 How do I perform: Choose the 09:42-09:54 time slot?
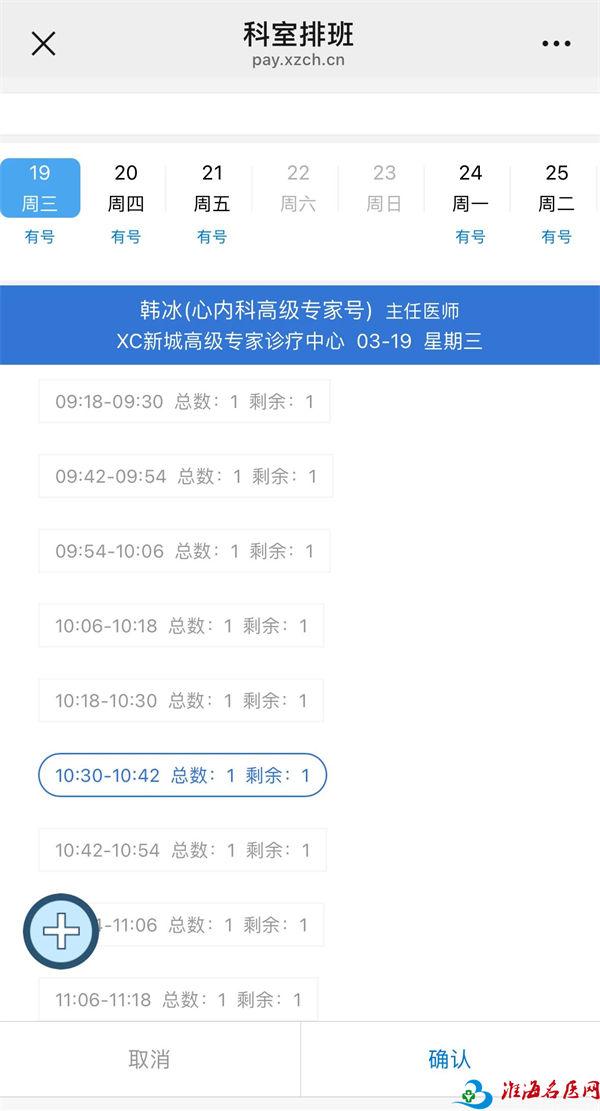click(x=186, y=476)
